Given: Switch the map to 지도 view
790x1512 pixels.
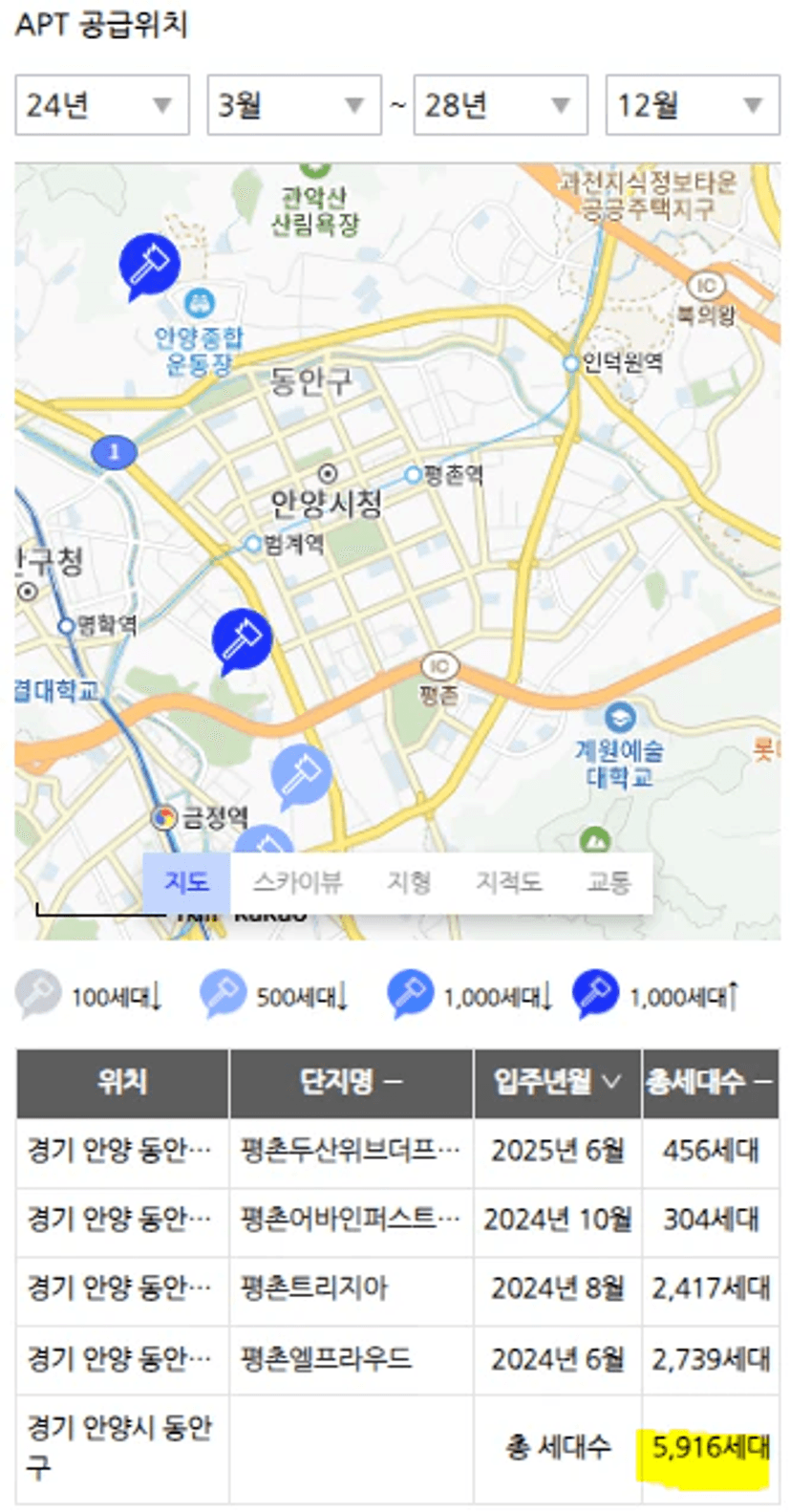Looking at the screenshot, I should (x=186, y=882).
